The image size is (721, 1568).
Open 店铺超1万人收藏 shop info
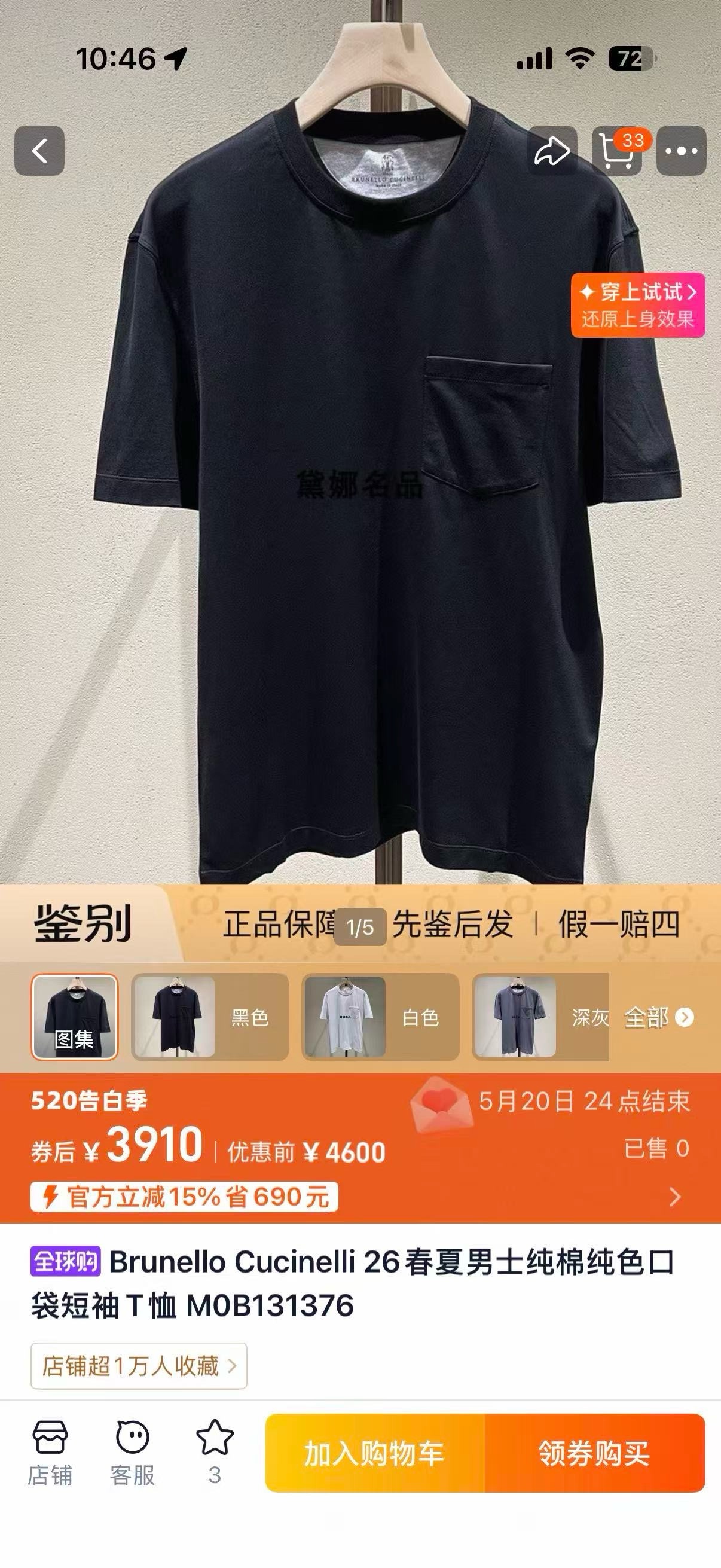[x=139, y=1366]
